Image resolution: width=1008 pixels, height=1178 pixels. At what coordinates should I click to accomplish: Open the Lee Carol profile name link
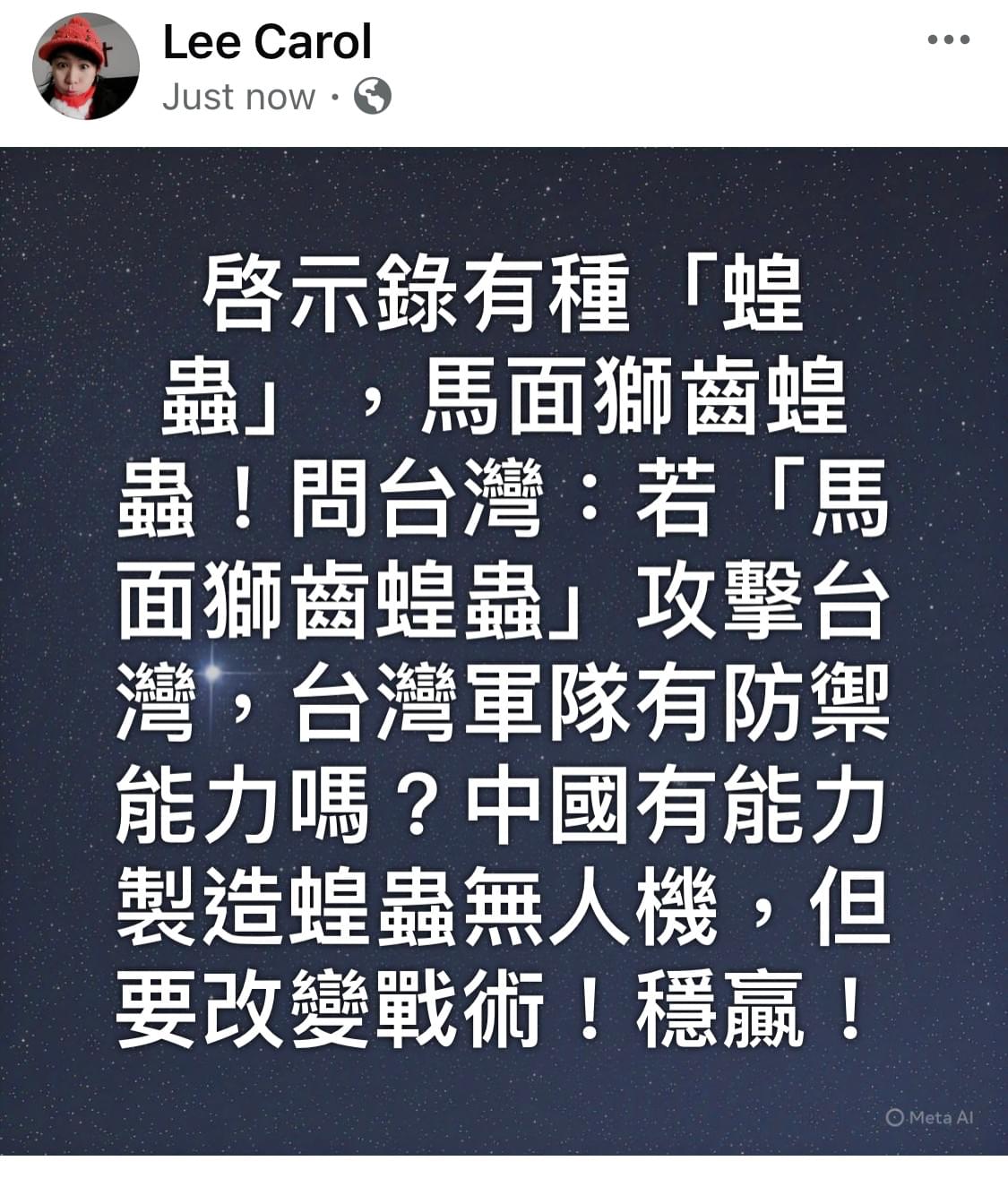(267, 42)
